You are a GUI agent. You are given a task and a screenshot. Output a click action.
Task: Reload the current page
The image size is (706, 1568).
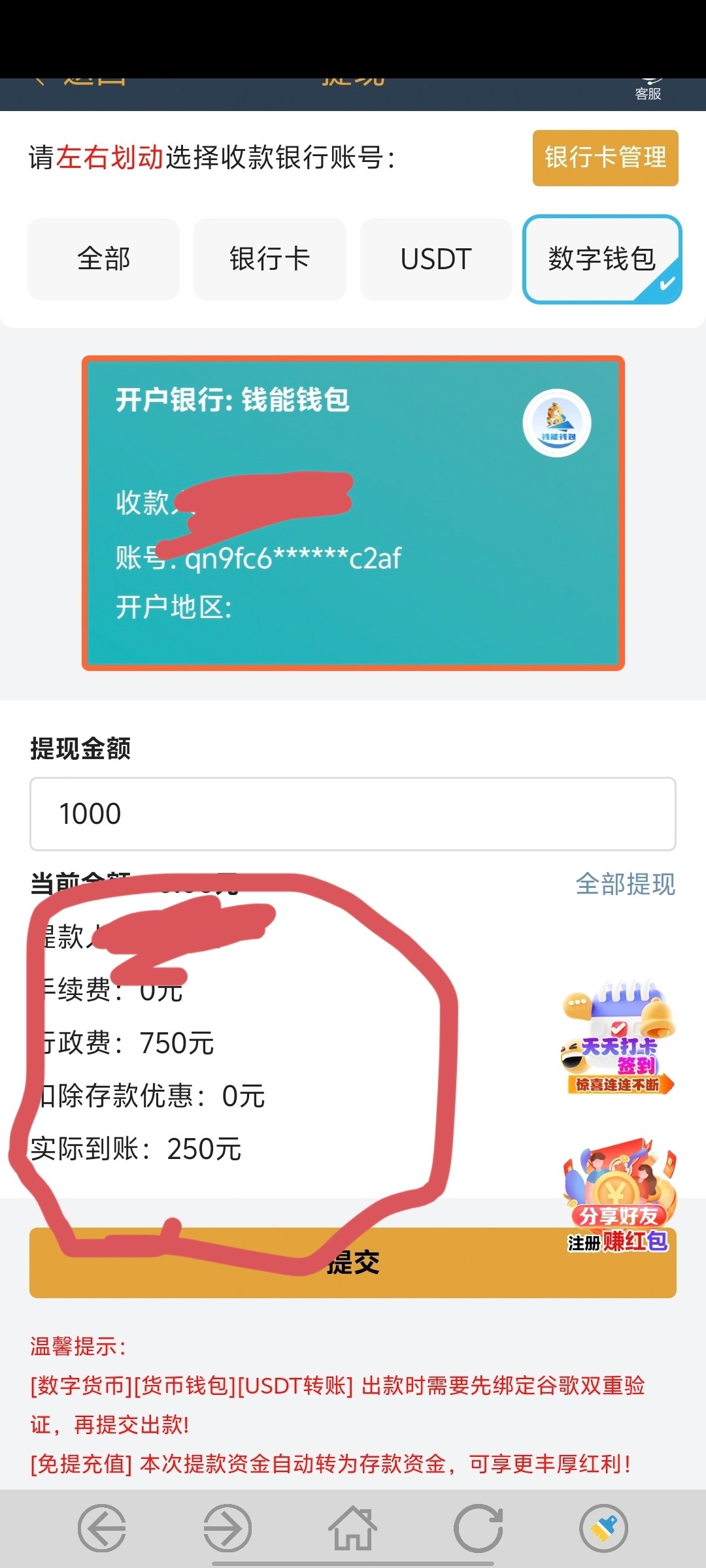click(x=479, y=1528)
